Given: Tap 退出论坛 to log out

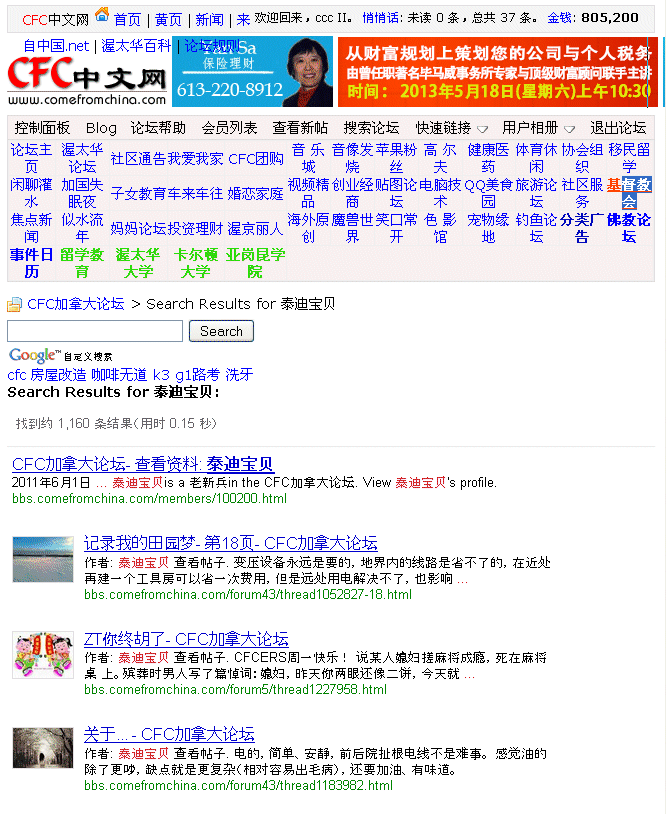Looking at the screenshot, I should [617, 128].
